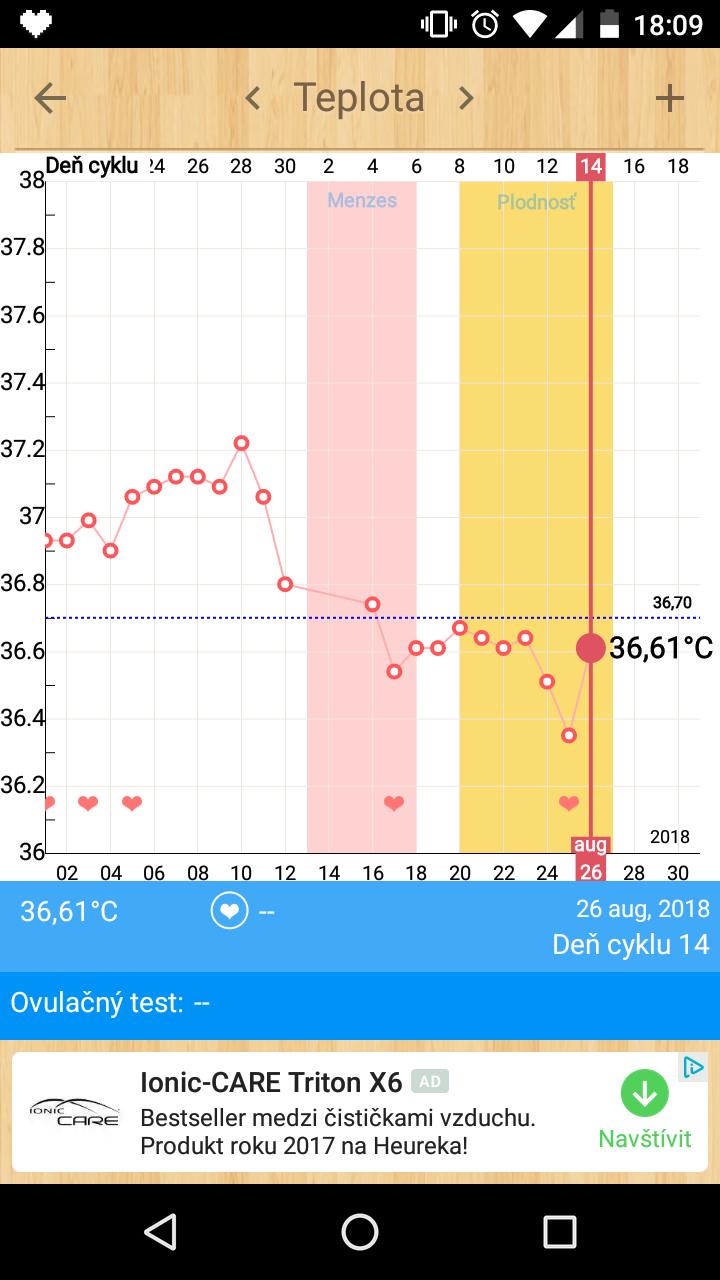Go back using the top-left arrow
This screenshot has width=720, height=1280.
[x=50, y=98]
